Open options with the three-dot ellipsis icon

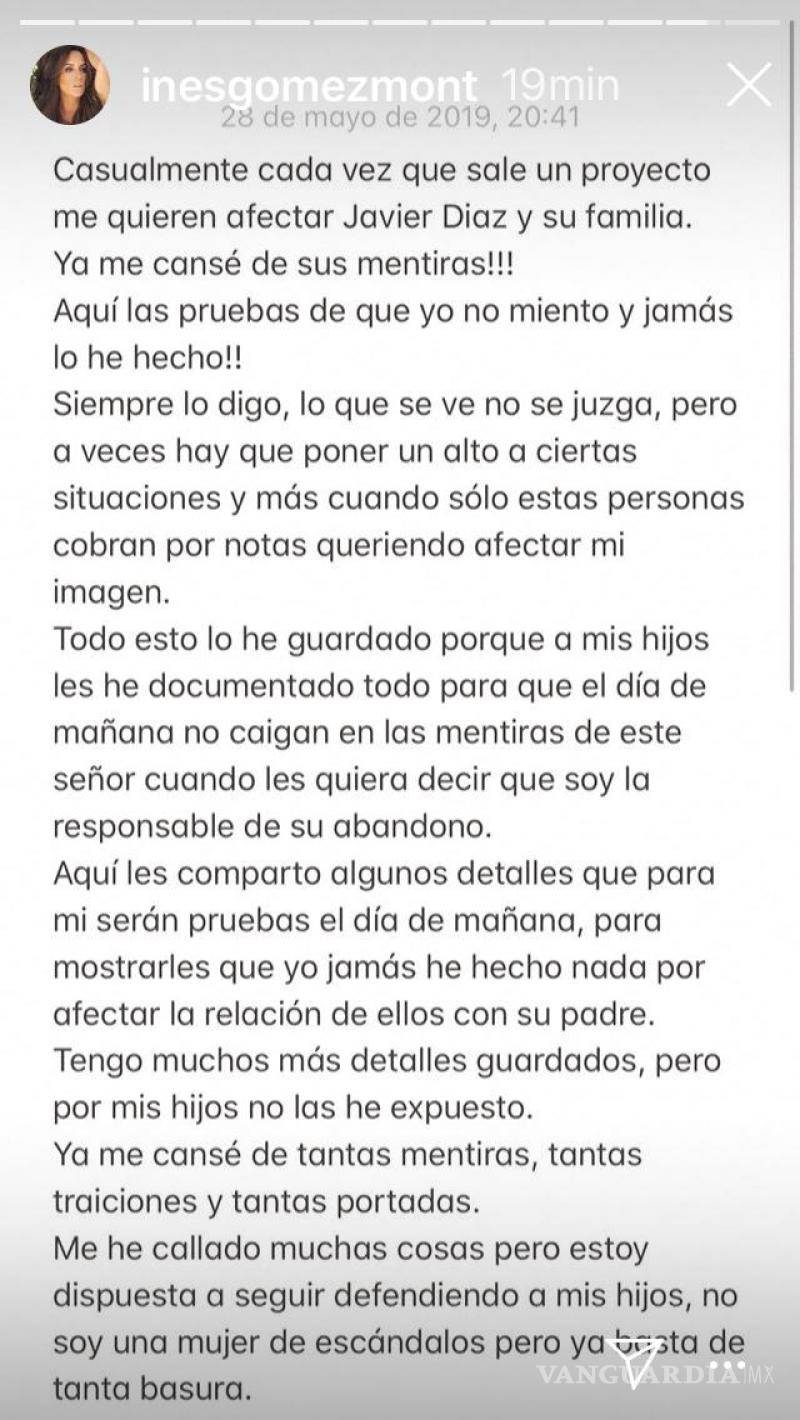pos(727,1365)
